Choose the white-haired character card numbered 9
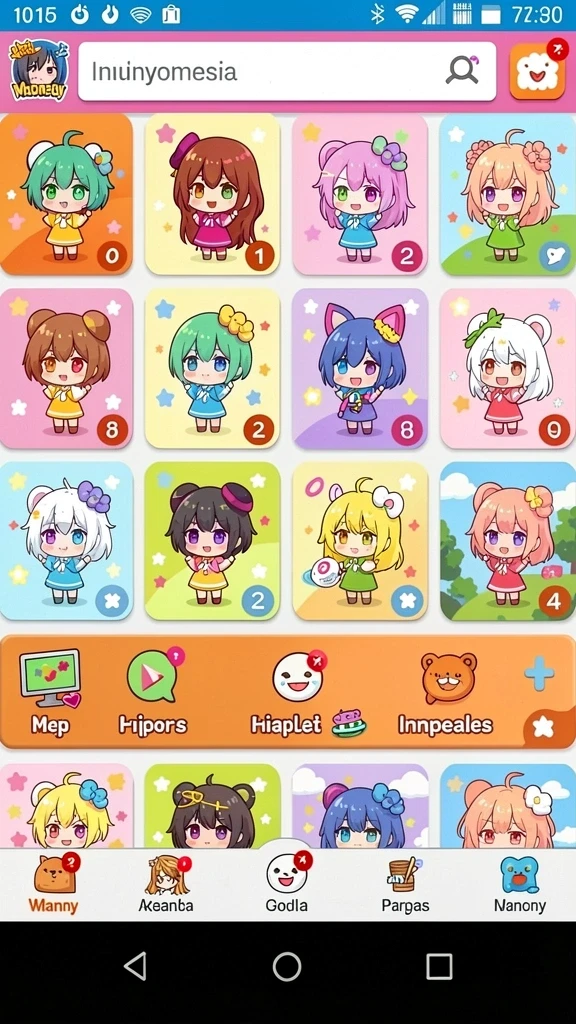 507,369
